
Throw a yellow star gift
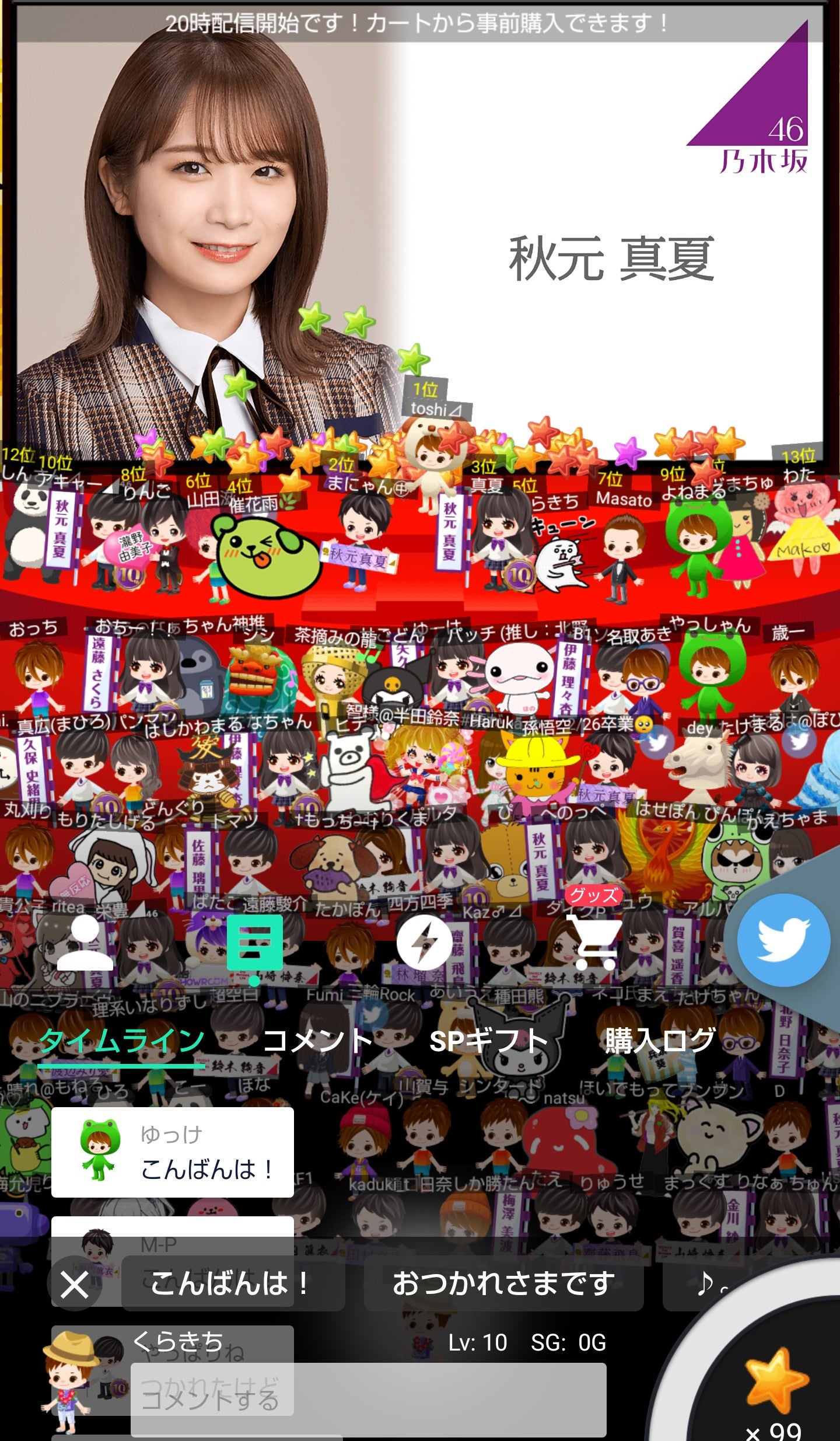pyautogui.click(x=776, y=1380)
